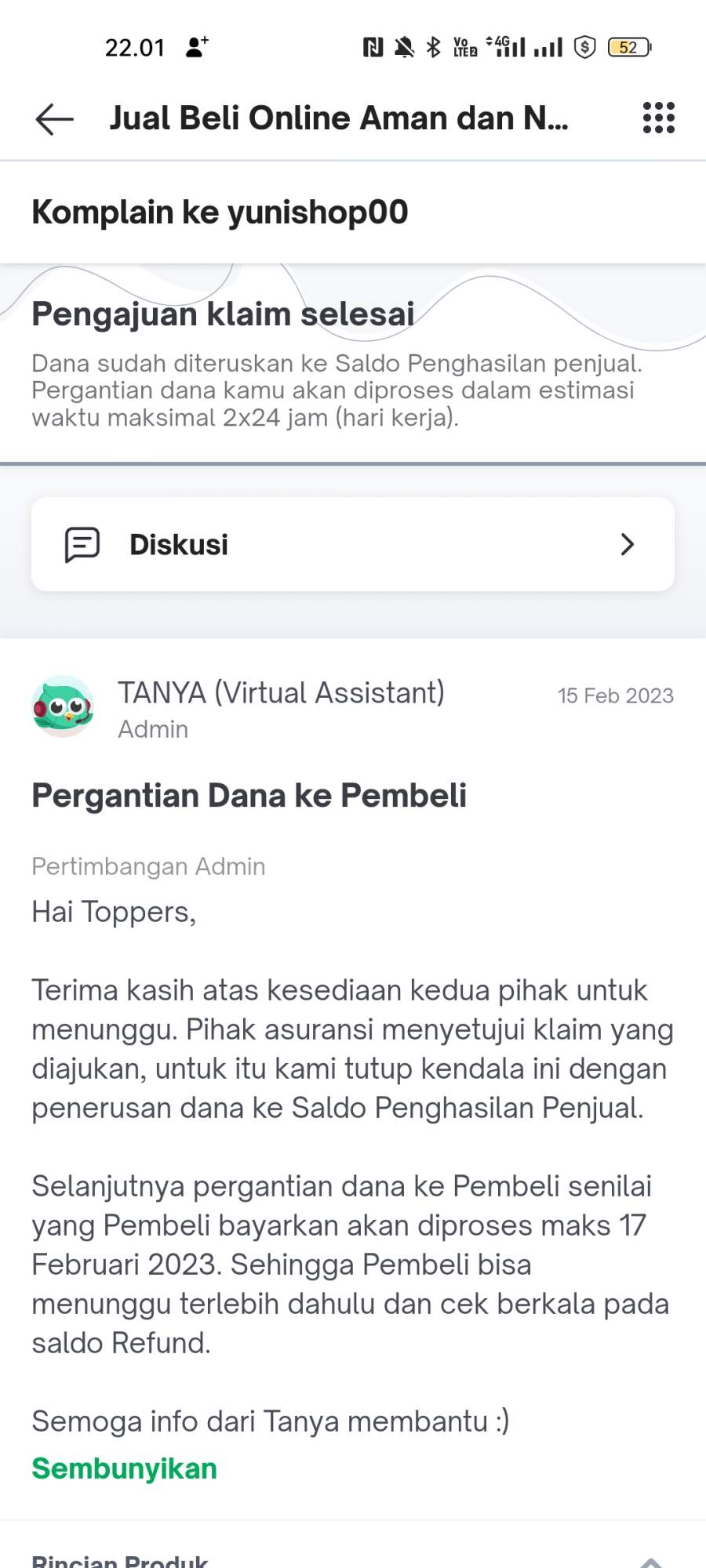Tap Sembunyikan to hide the message

(x=124, y=1468)
